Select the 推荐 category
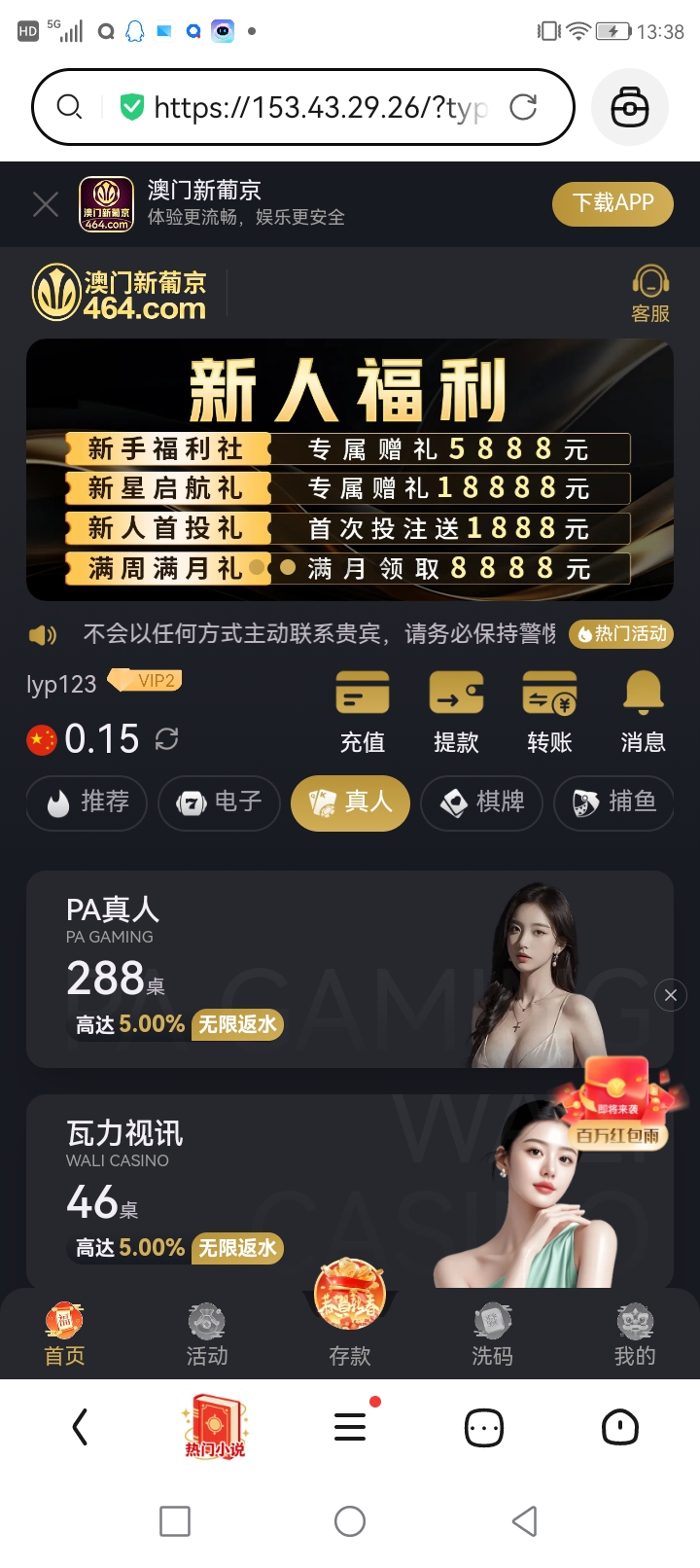This screenshot has width=700, height=1568. pyautogui.click(x=87, y=802)
